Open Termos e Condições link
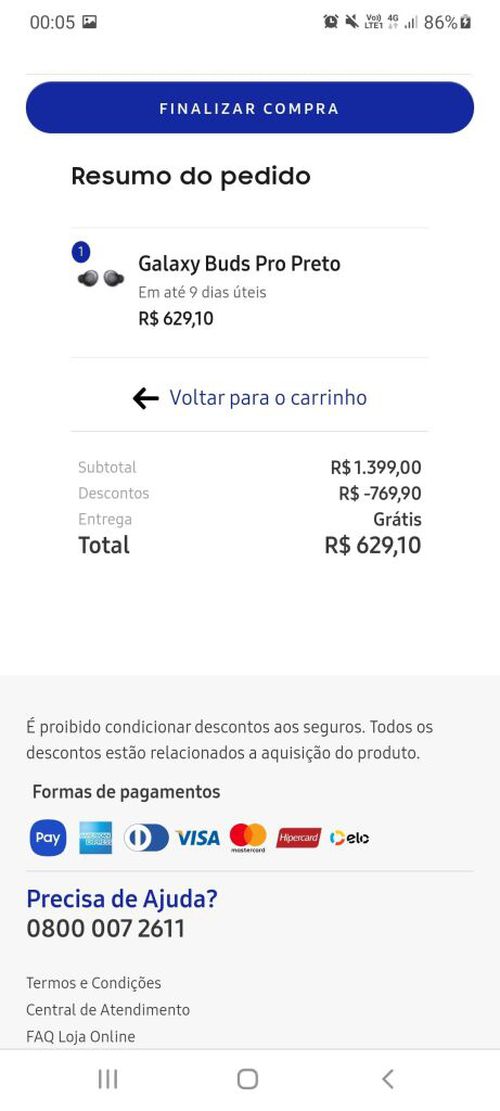 (x=93, y=983)
